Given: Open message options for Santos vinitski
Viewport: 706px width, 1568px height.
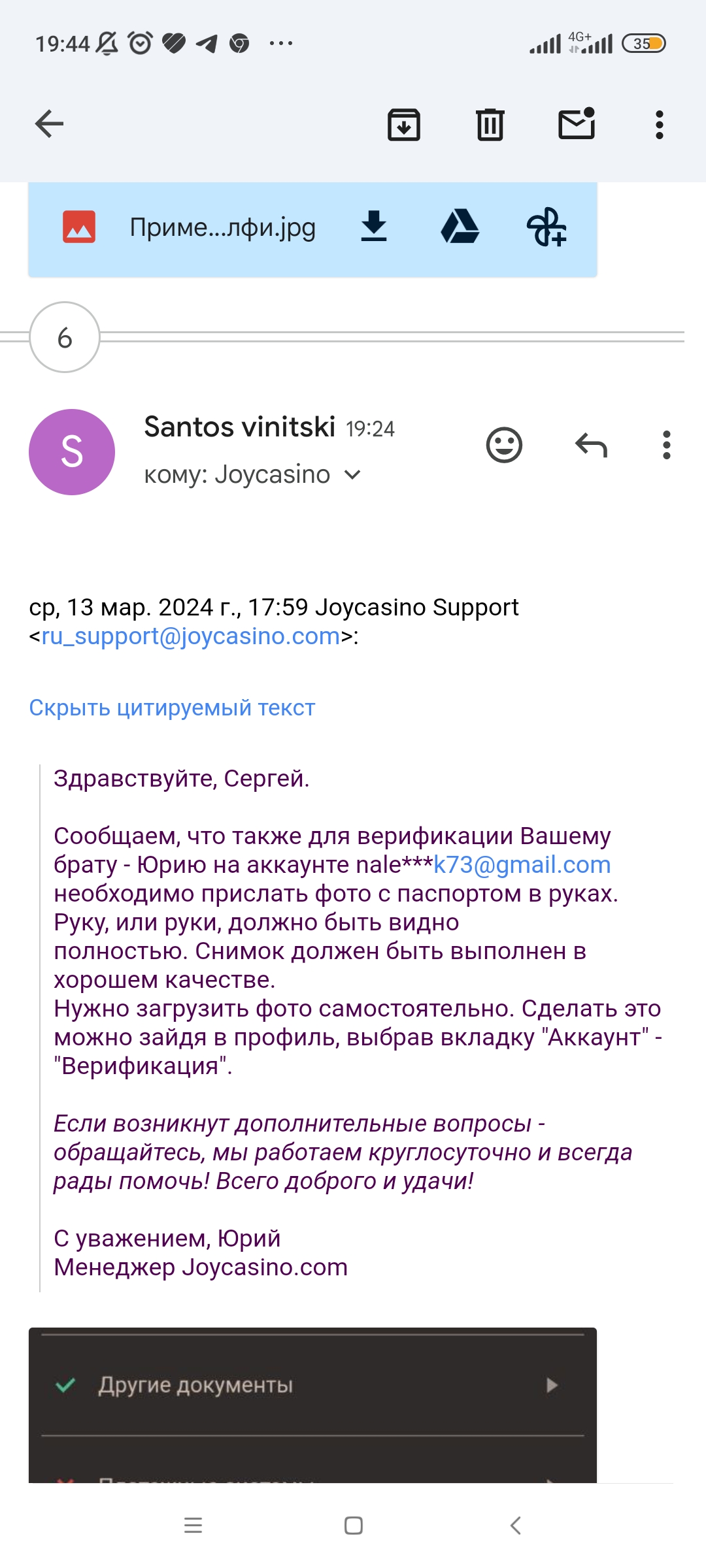Looking at the screenshot, I should point(667,446).
